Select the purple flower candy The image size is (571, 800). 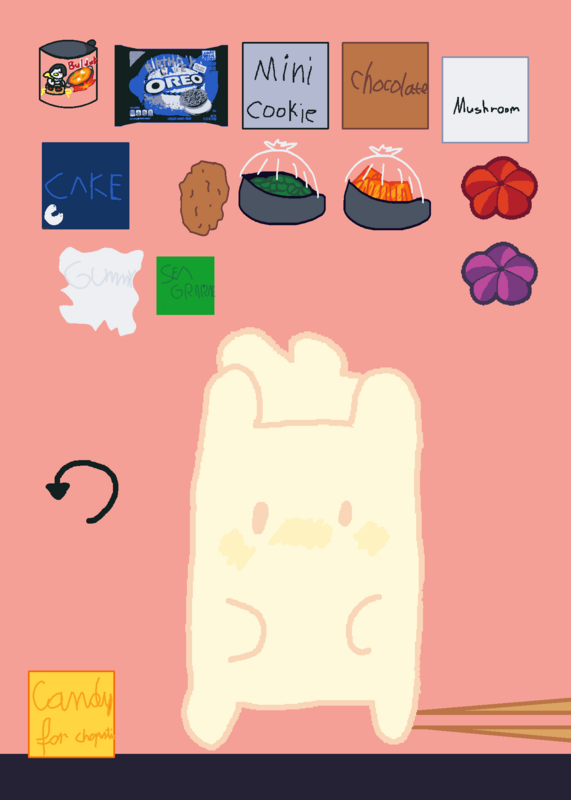pyautogui.click(x=500, y=274)
